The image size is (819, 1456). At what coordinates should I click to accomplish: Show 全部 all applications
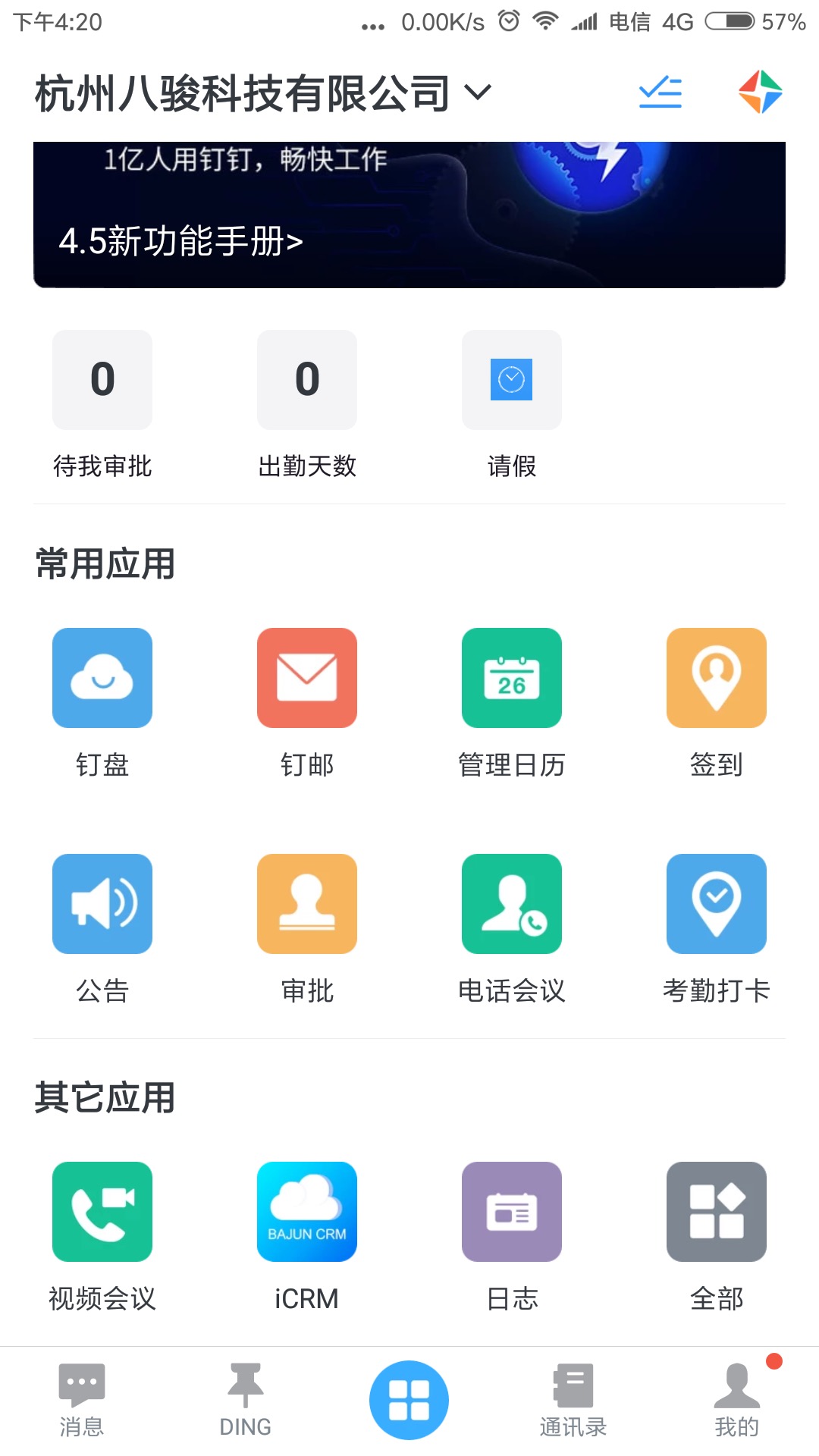coord(717,1212)
